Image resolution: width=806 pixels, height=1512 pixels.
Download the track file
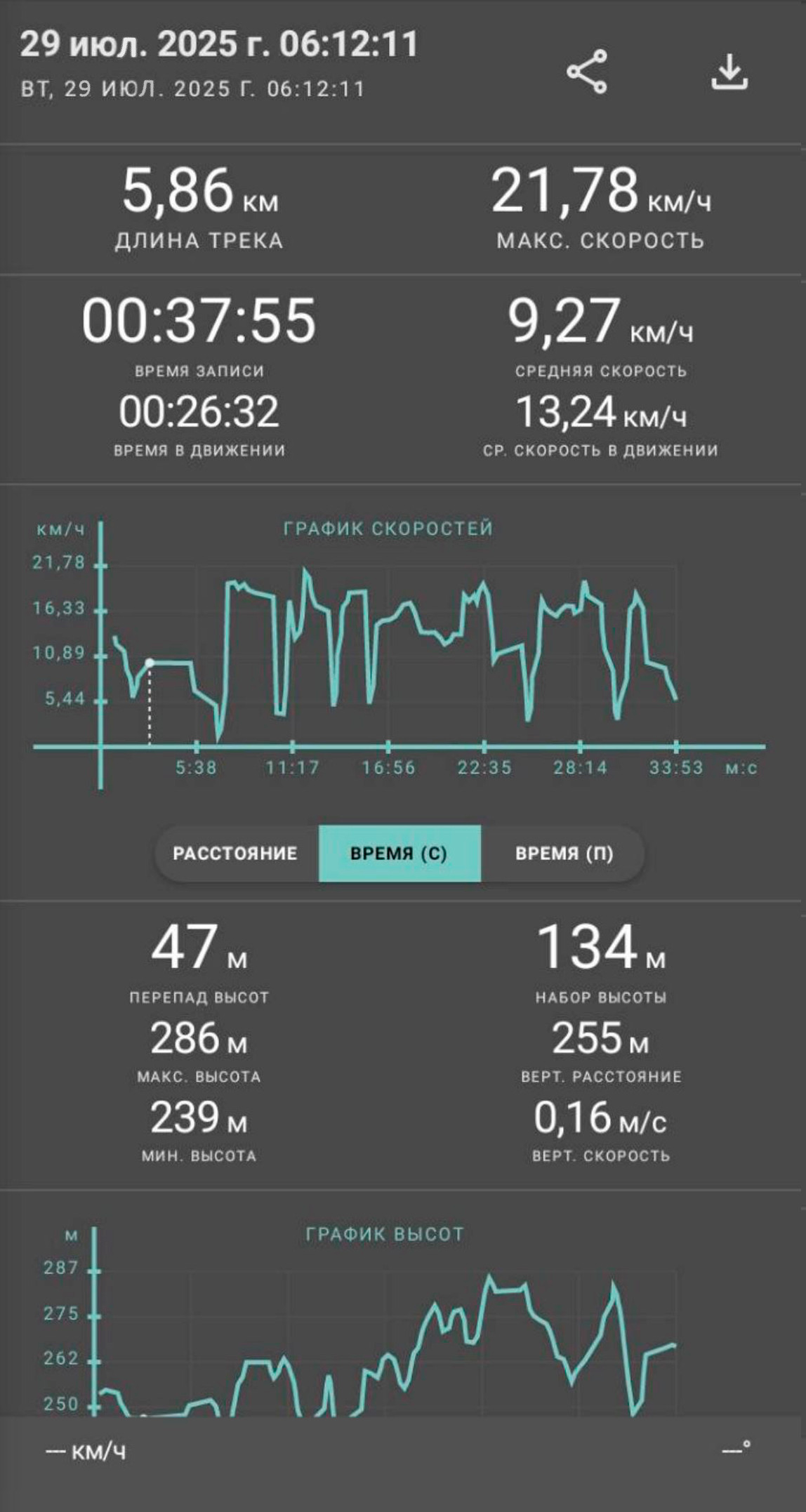(x=729, y=72)
